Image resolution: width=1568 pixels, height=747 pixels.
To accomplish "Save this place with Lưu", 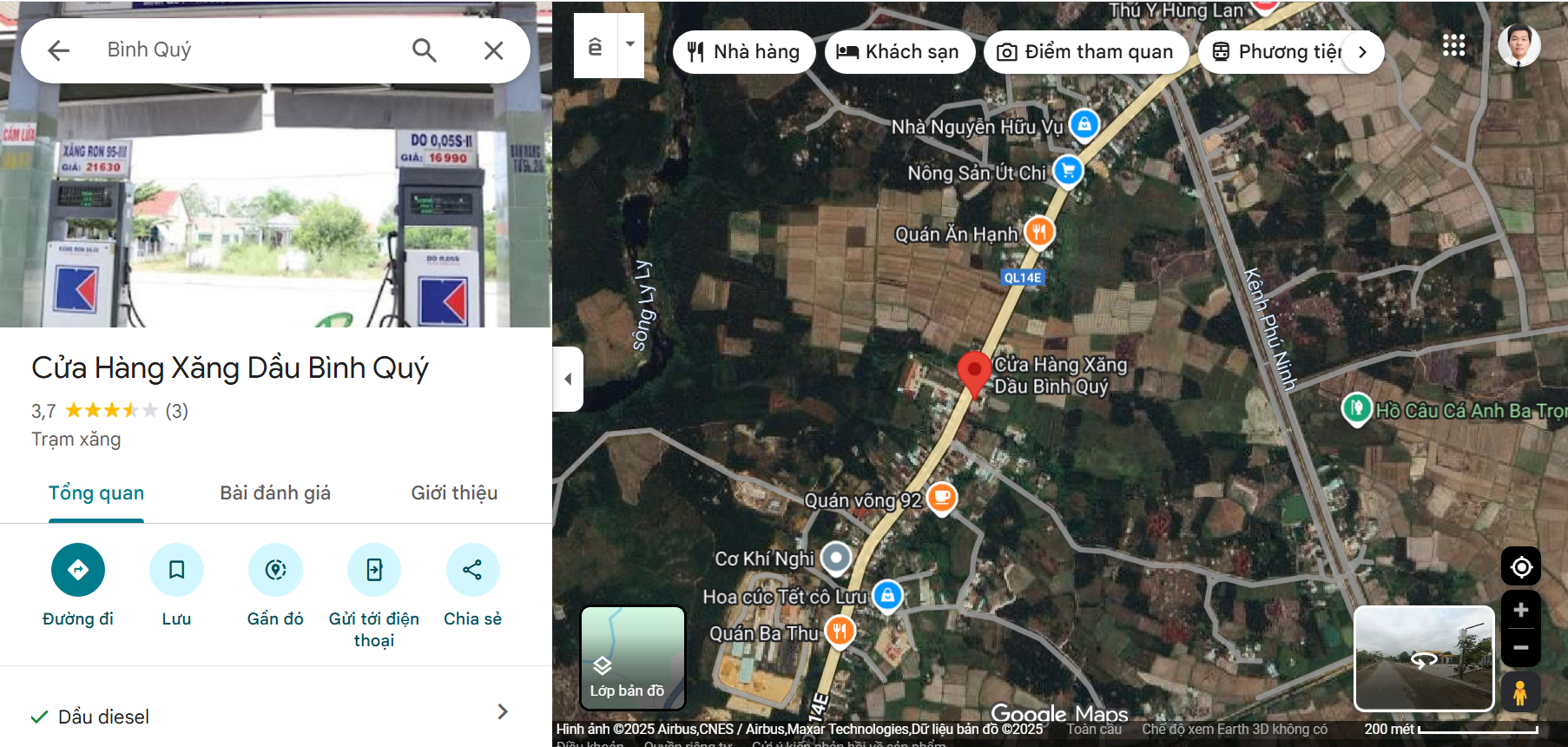I will point(176,570).
